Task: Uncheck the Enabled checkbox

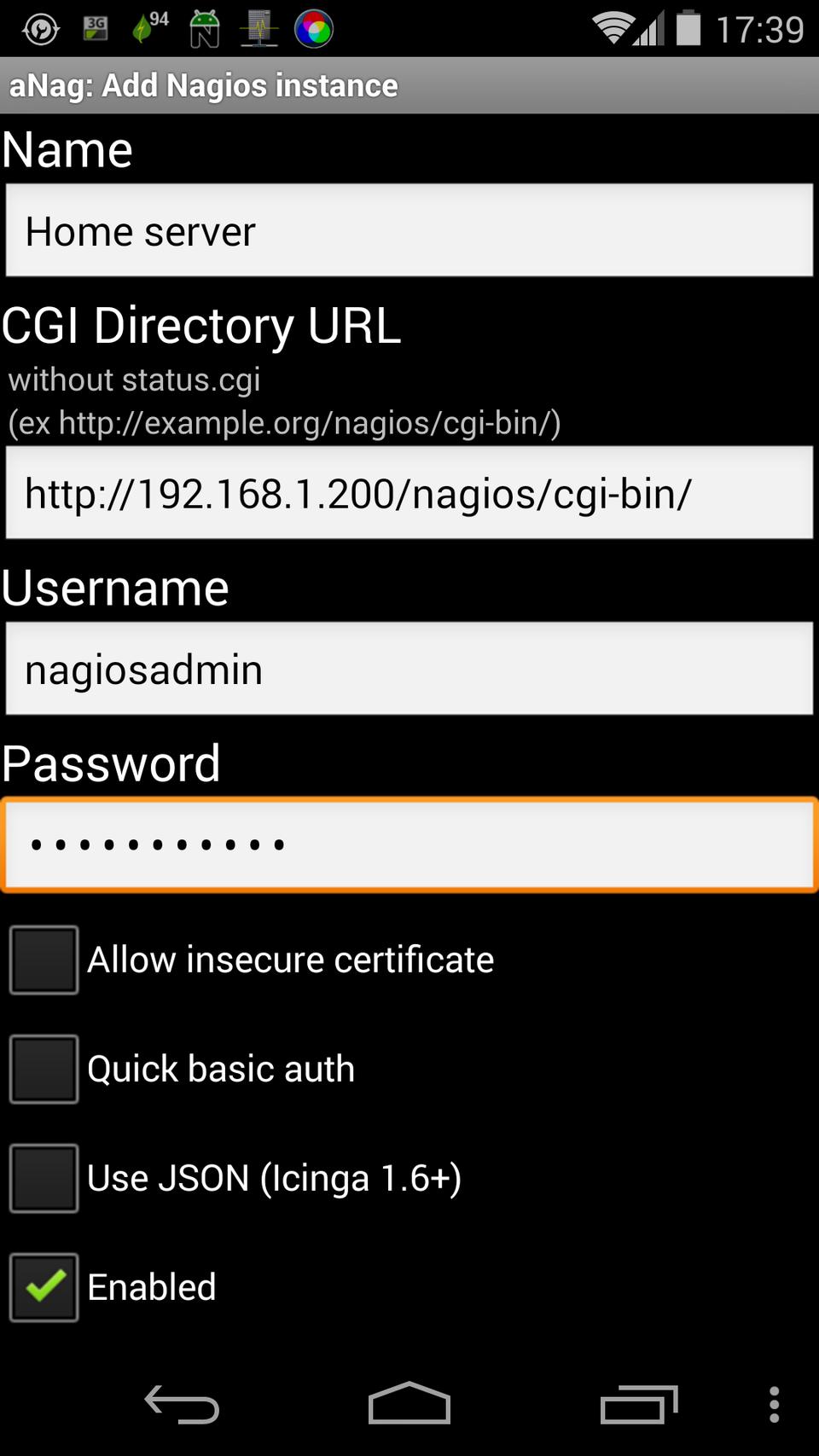Action: click(x=44, y=1287)
